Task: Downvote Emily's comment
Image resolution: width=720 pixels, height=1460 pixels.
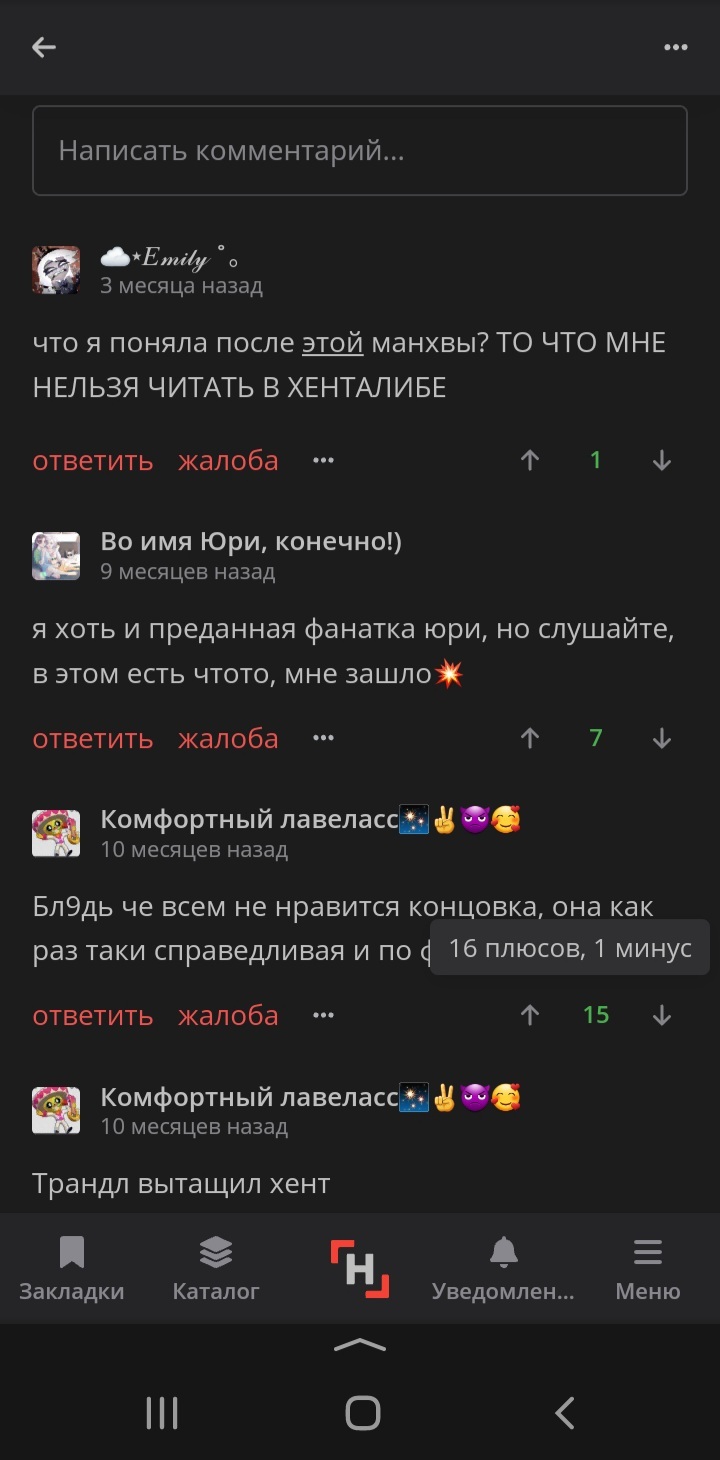Action: click(661, 461)
